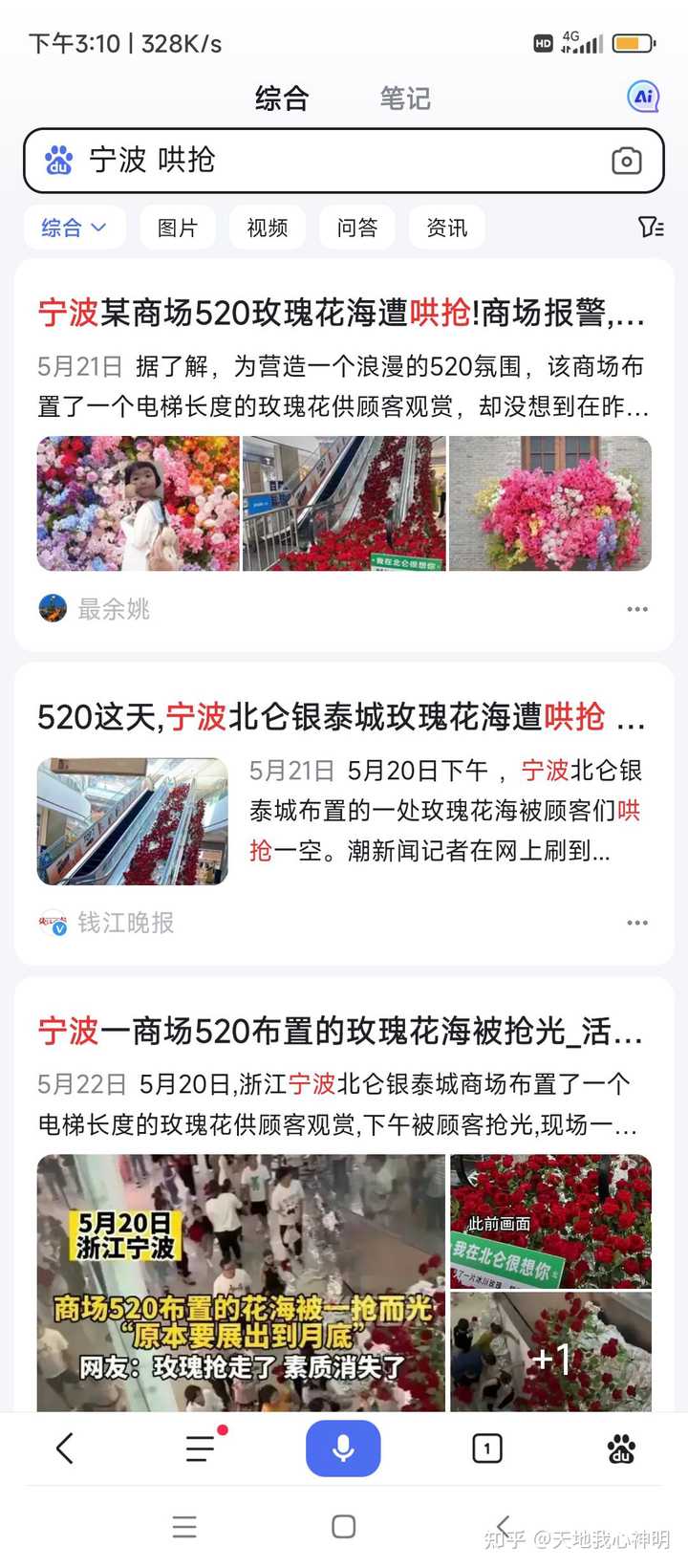Select the 问答 filter chip
The height and width of the screenshot is (1568, 688).
356,228
